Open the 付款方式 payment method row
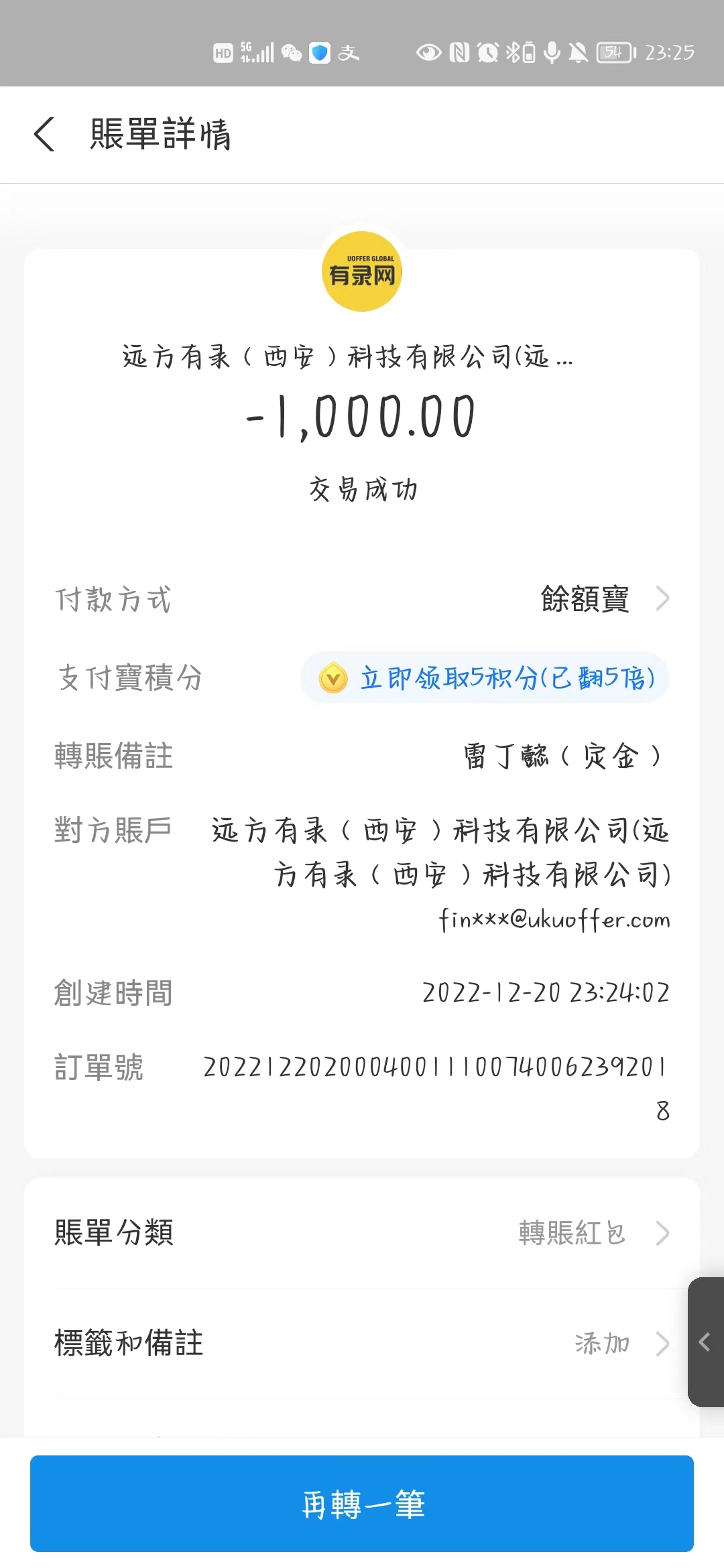The height and width of the screenshot is (1568, 724). click(x=362, y=599)
